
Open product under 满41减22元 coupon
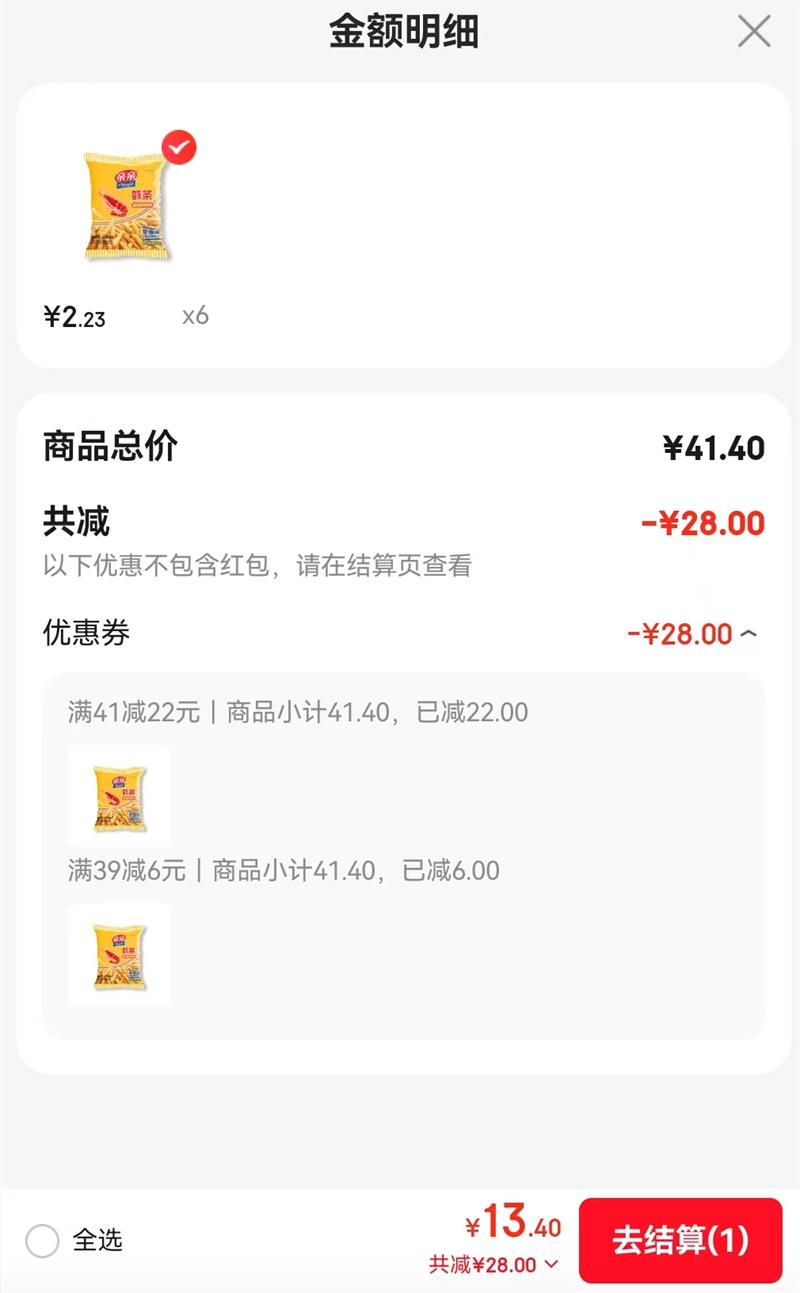(119, 795)
